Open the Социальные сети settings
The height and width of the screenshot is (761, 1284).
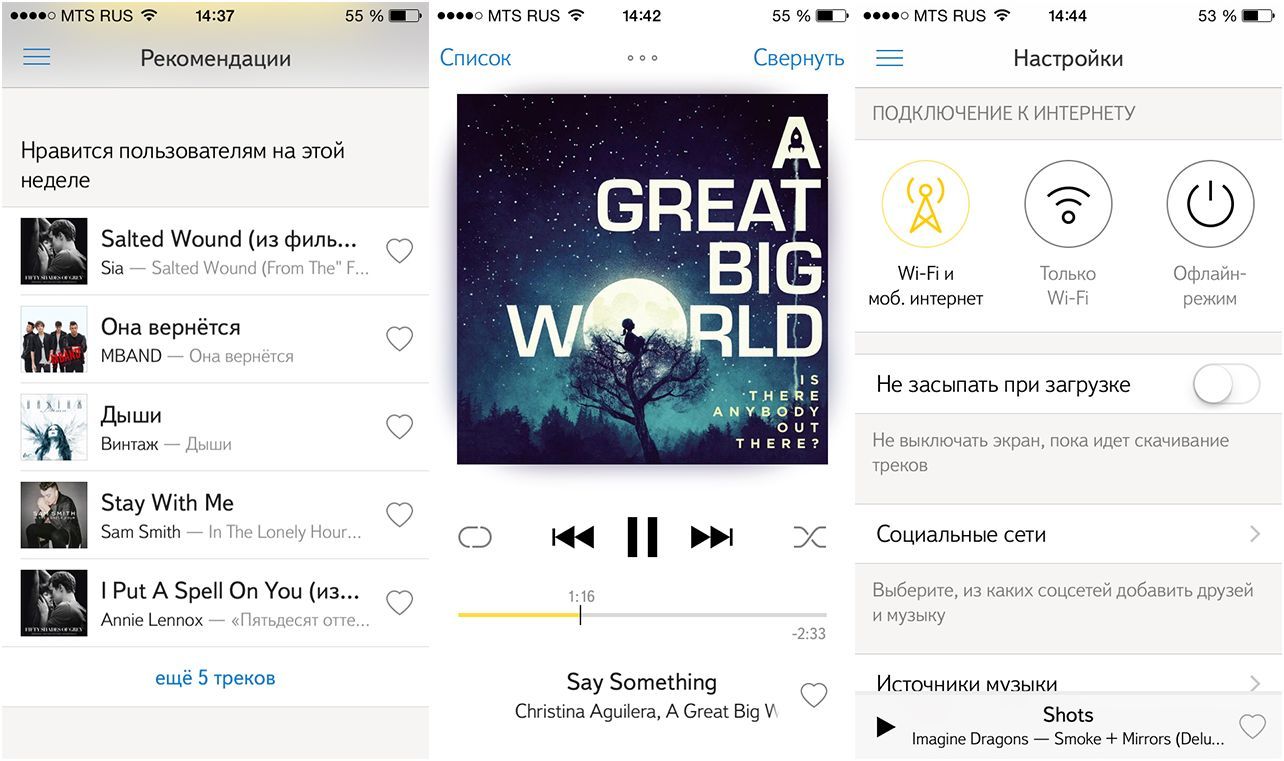pos(1068,534)
